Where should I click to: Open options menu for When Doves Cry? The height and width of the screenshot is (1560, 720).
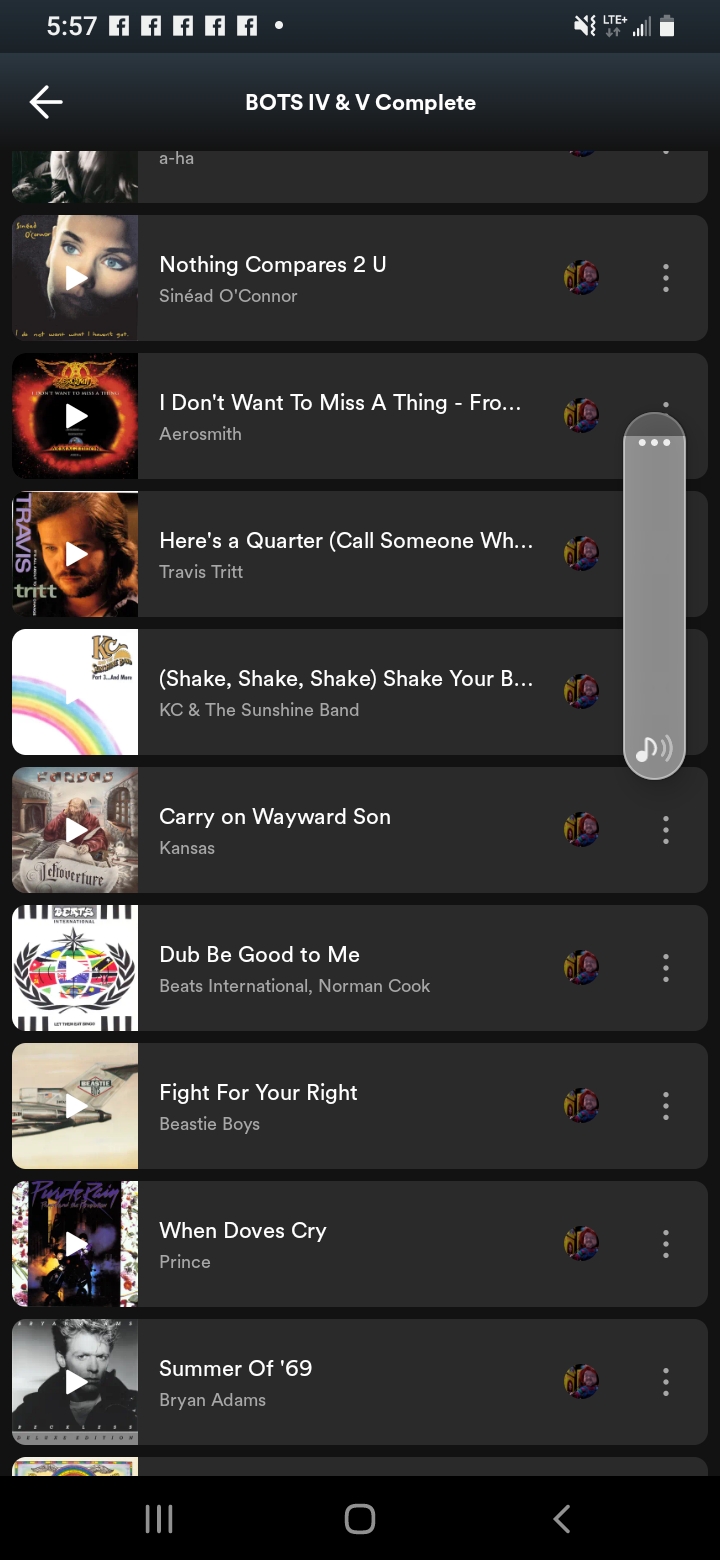click(x=665, y=1244)
